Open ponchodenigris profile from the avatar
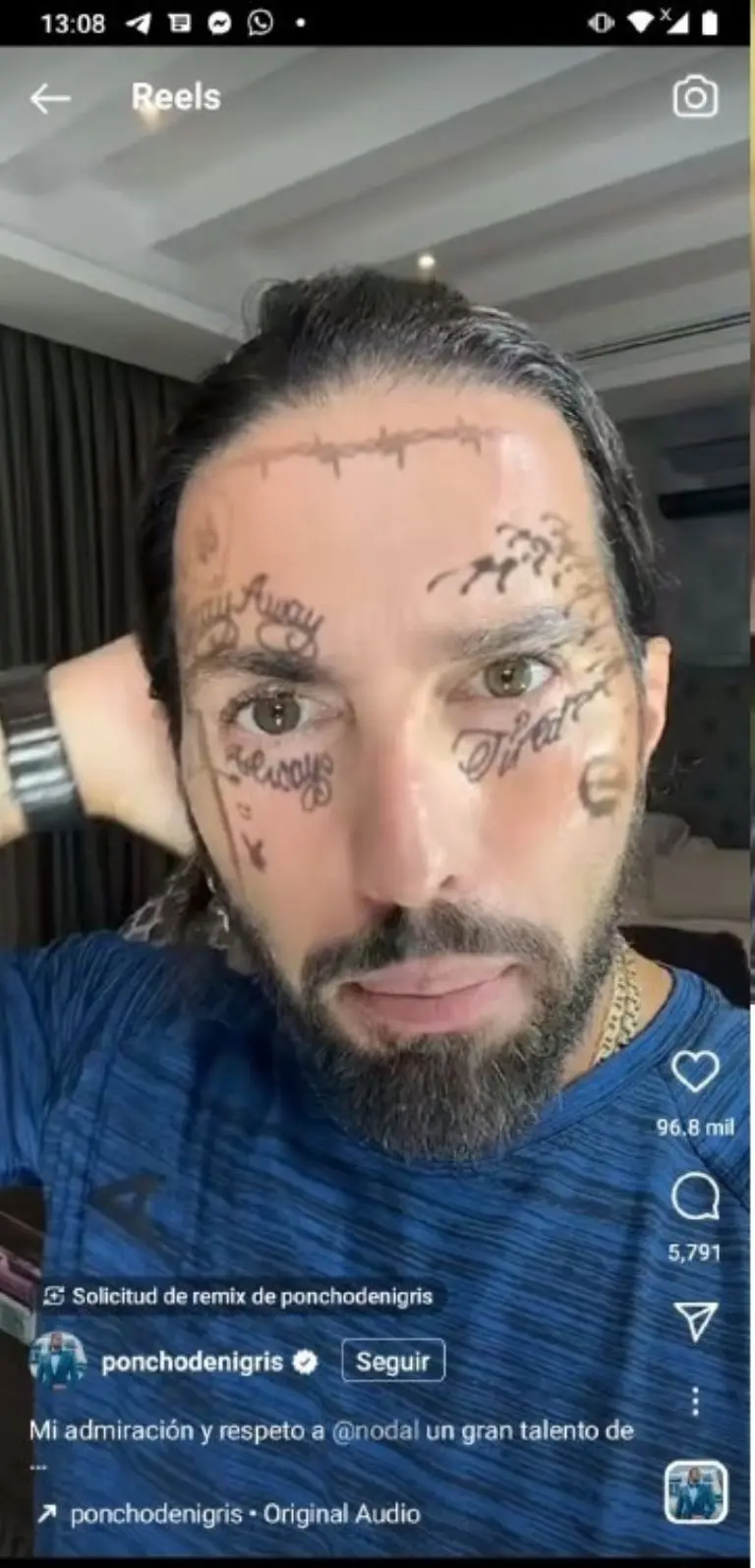 point(58,1361)
